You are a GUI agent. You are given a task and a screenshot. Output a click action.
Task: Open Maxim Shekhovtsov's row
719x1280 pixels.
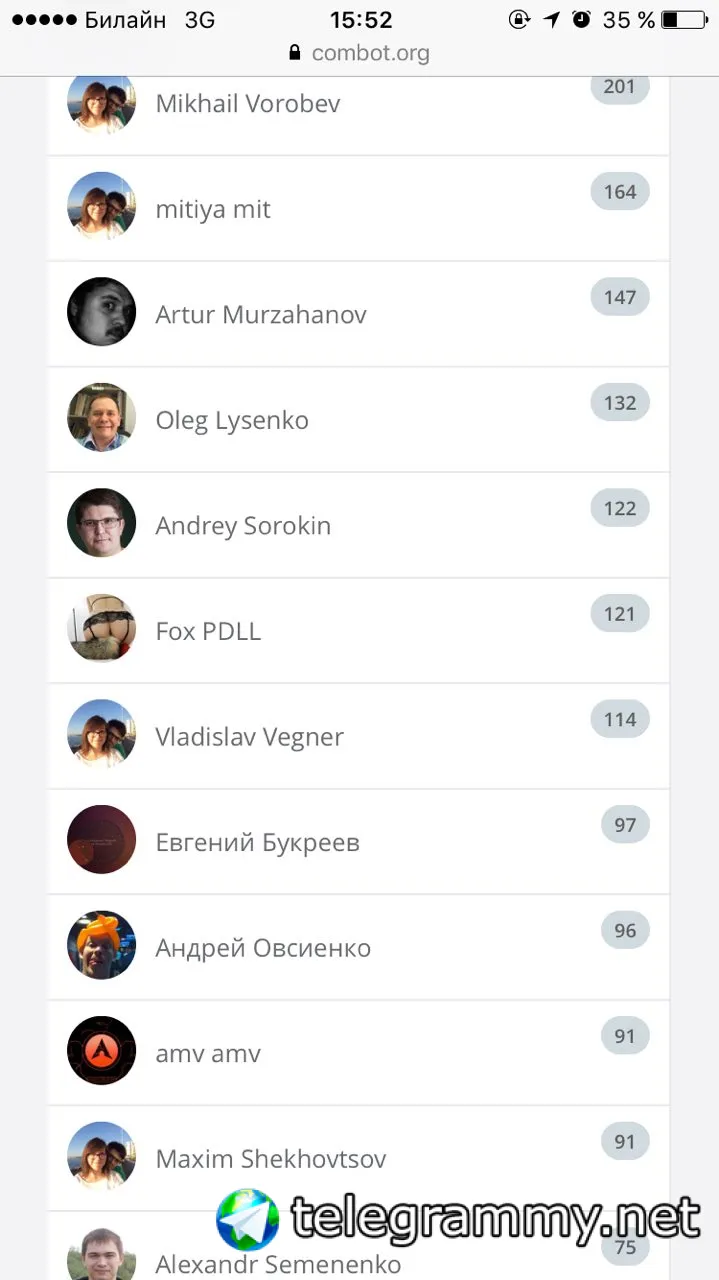point(270,1159)
